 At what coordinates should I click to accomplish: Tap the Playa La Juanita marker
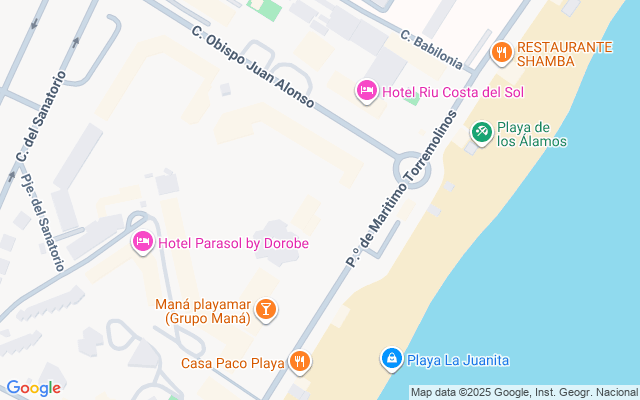point(392,358)
